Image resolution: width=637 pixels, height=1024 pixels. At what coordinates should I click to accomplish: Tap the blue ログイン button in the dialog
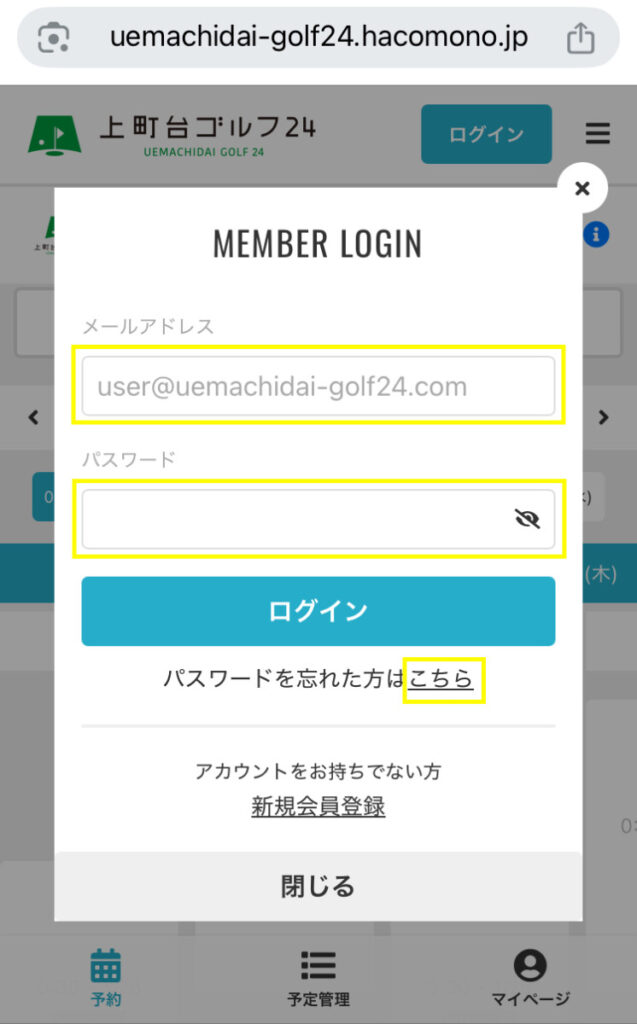tap(318, 611)
